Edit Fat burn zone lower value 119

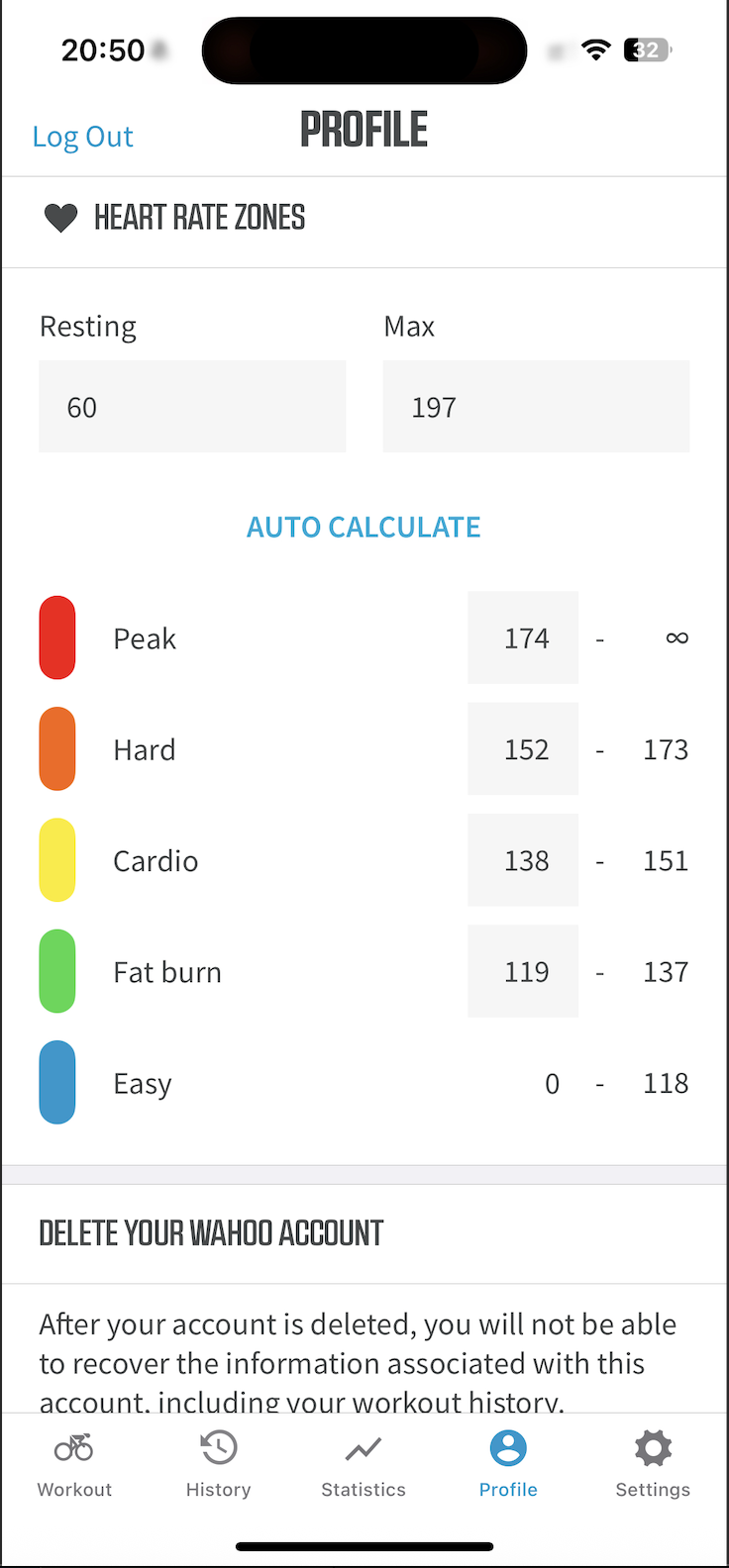click(523, 971)
